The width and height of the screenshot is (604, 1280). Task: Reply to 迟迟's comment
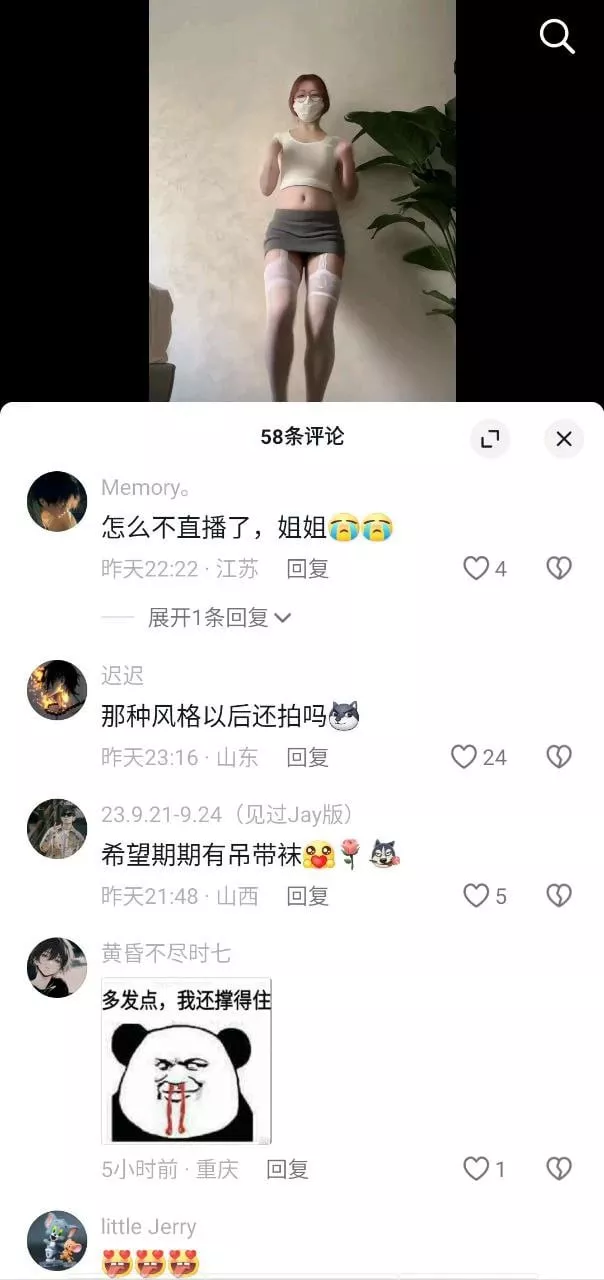coord(308,758)
